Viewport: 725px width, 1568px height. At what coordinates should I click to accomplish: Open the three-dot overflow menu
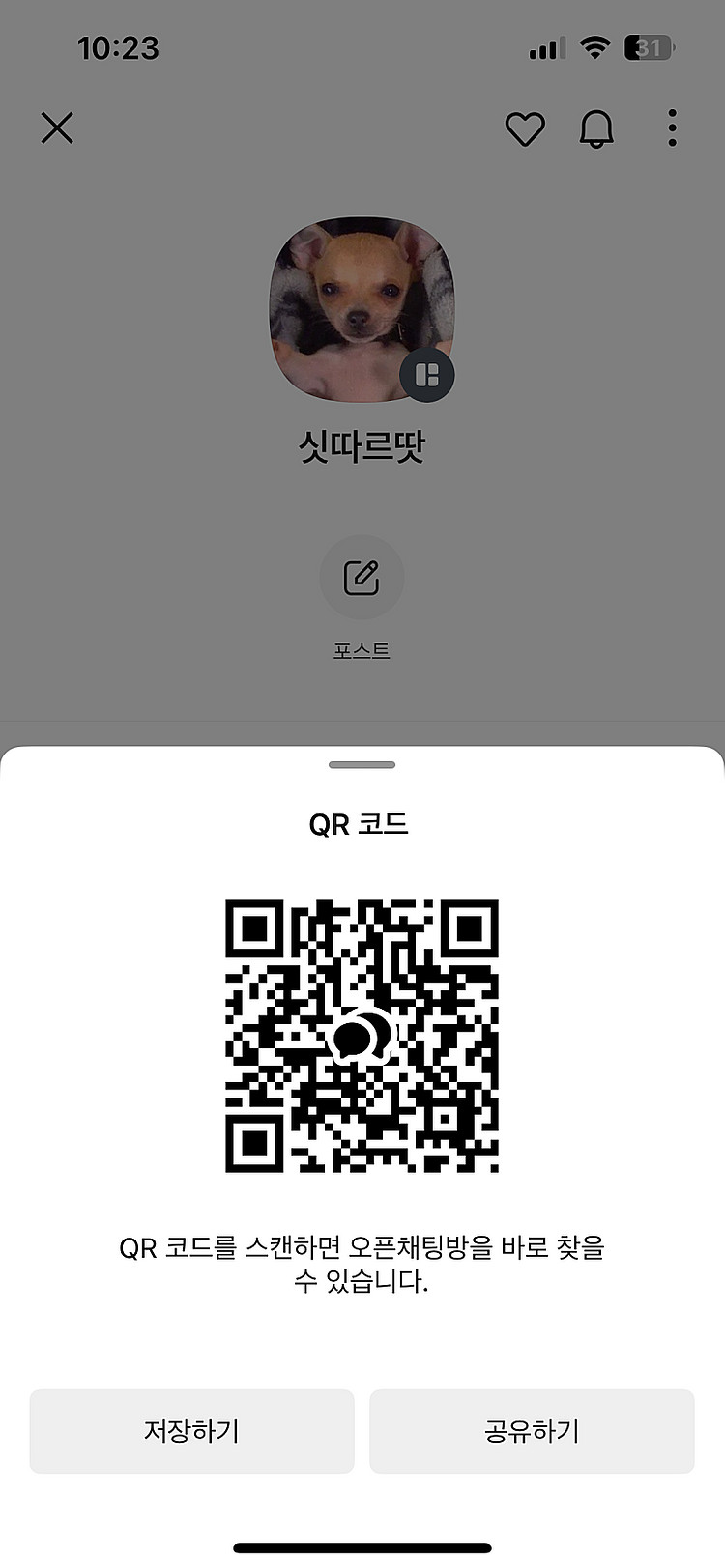[672, 128]
